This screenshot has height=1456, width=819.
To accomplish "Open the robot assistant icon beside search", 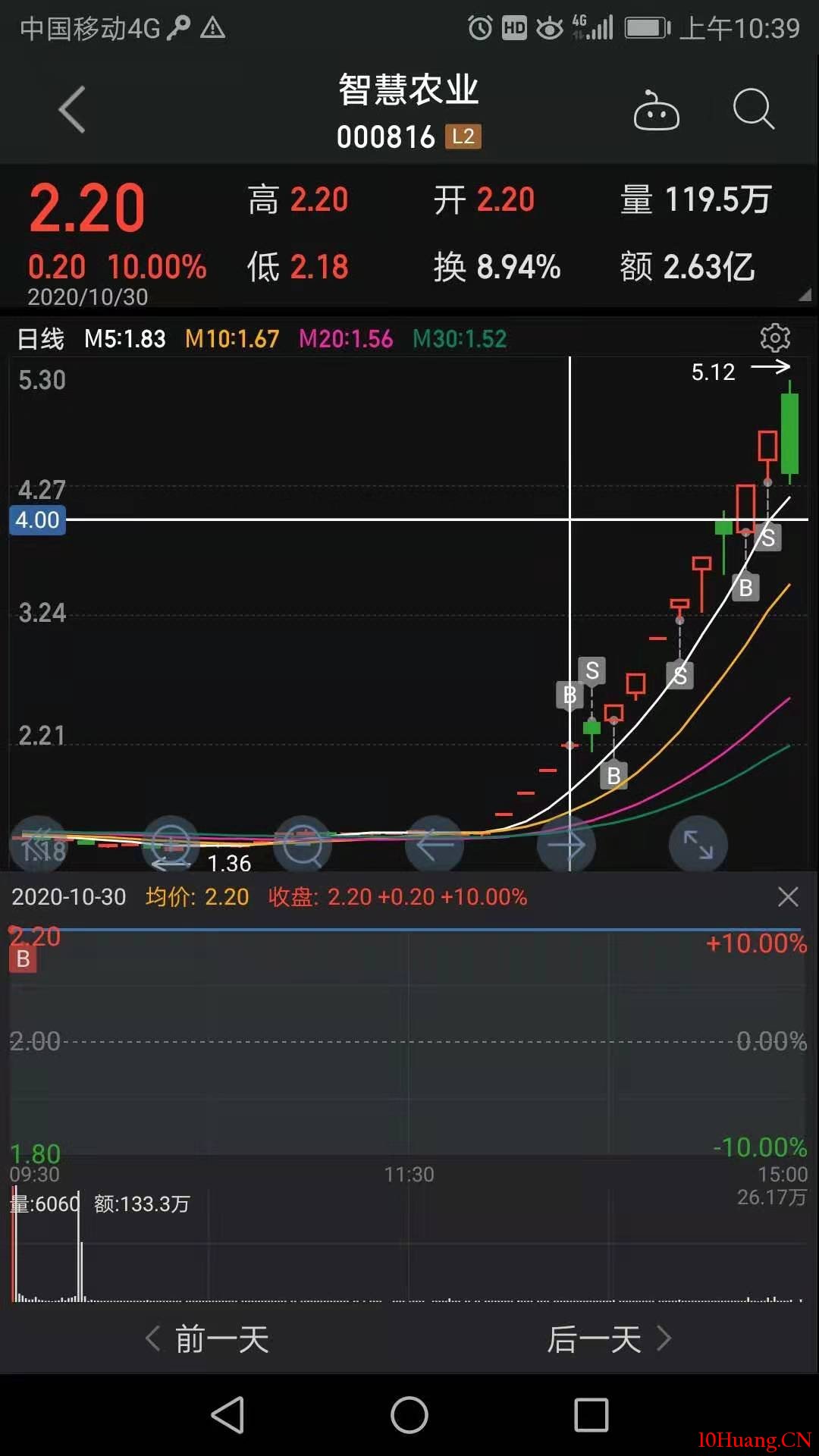I will (x=657, y=108).
